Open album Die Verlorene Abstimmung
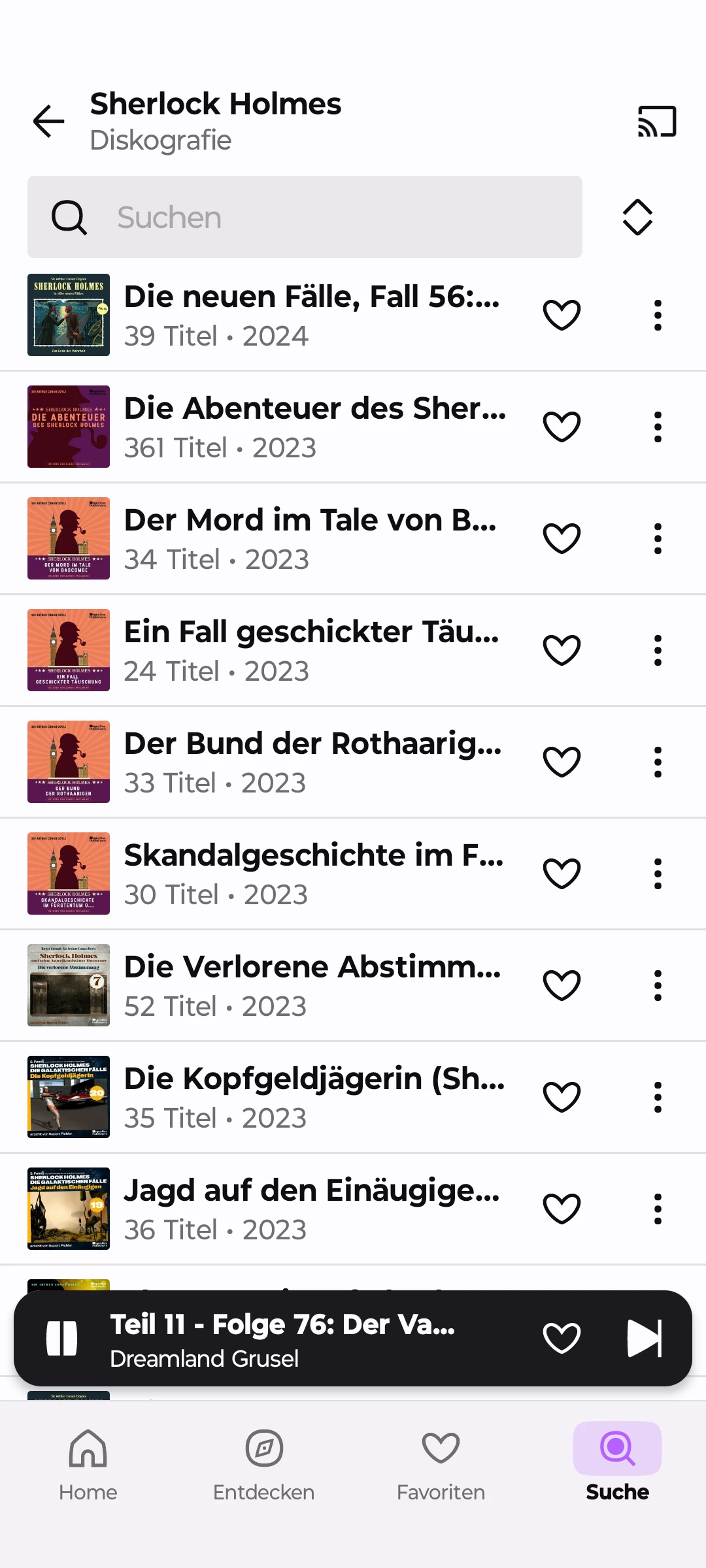 311,985
